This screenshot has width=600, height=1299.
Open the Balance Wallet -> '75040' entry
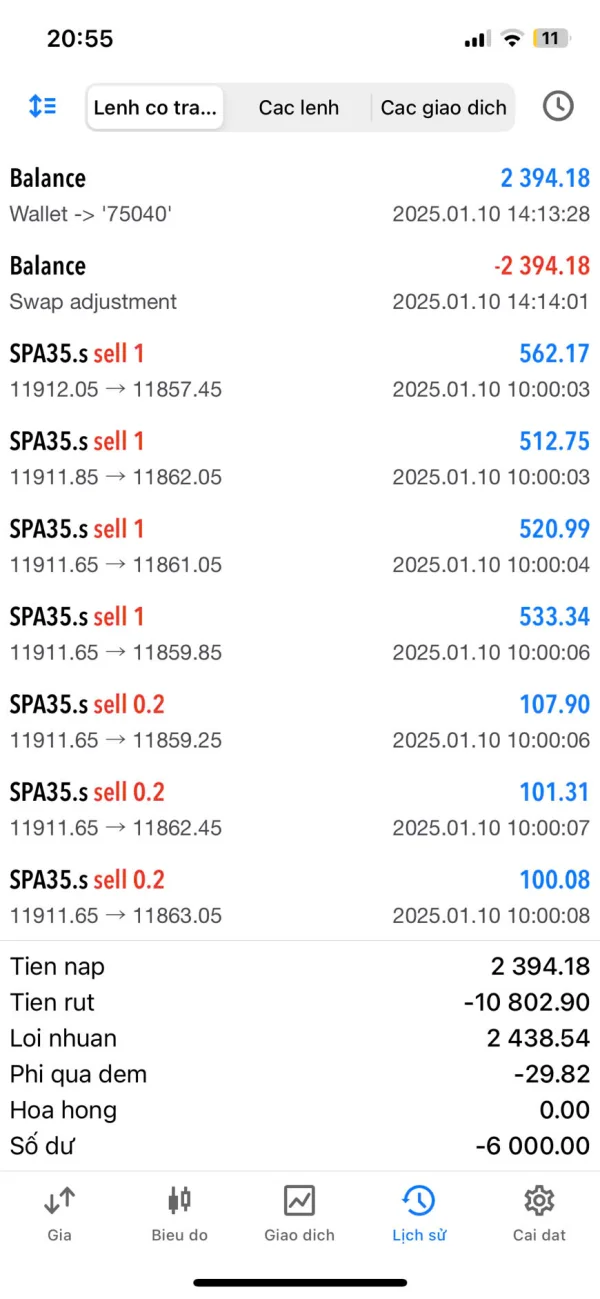(300, 195)
